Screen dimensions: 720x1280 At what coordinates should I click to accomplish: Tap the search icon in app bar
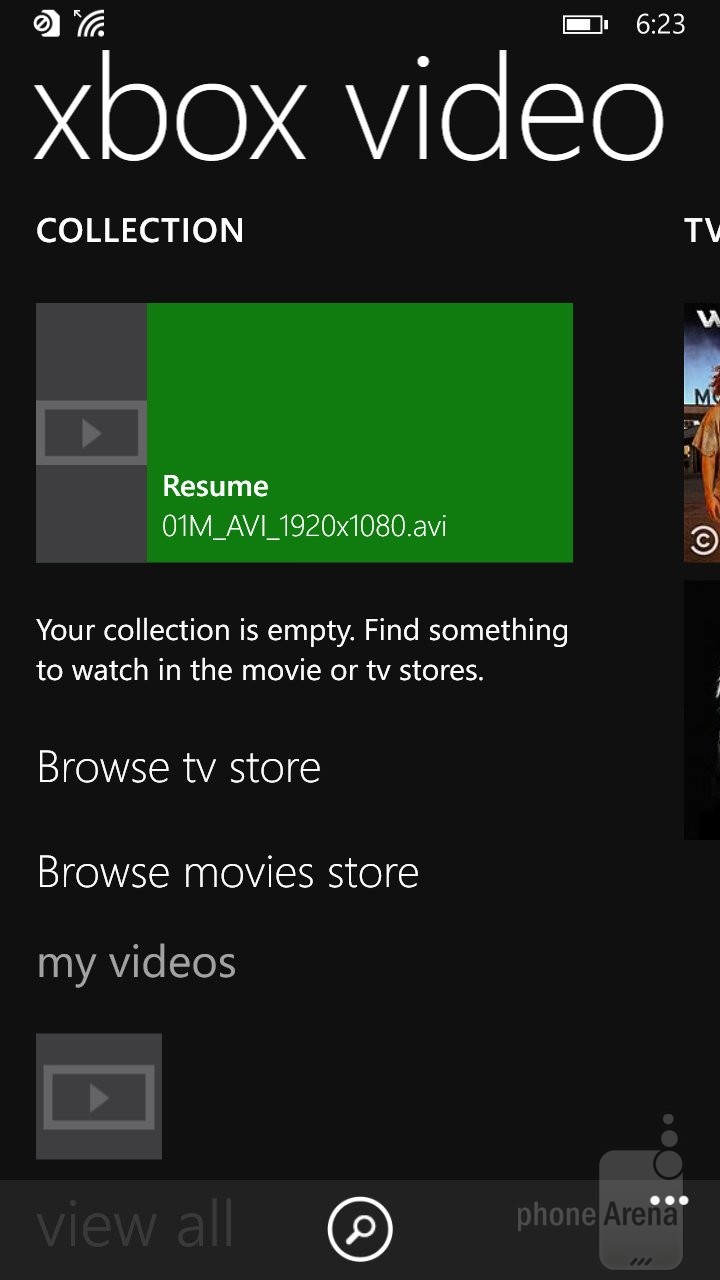pos(360,1229)
